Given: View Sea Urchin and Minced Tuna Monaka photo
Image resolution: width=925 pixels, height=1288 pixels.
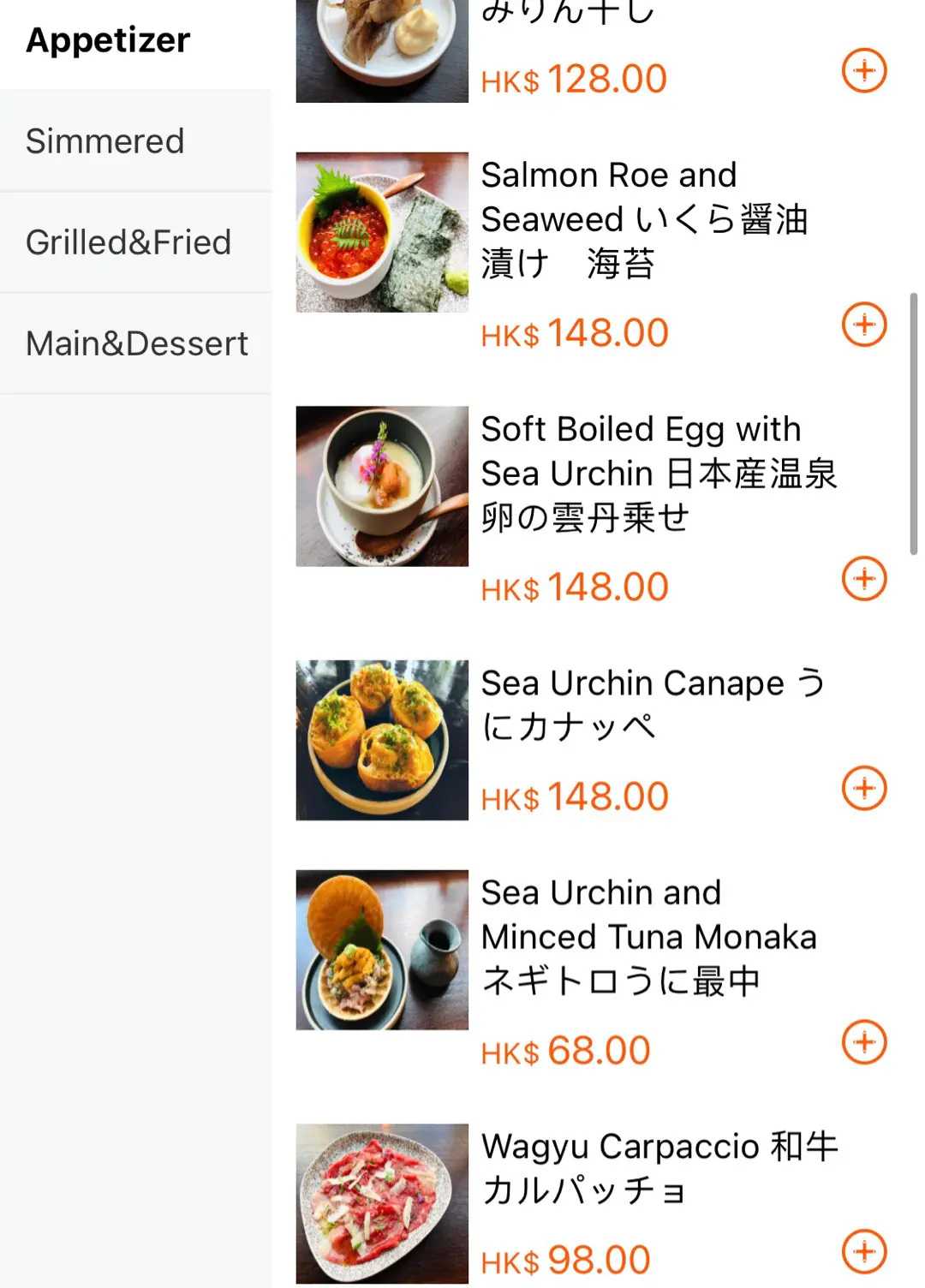Looking at the screenshot, I should (382, 950).
